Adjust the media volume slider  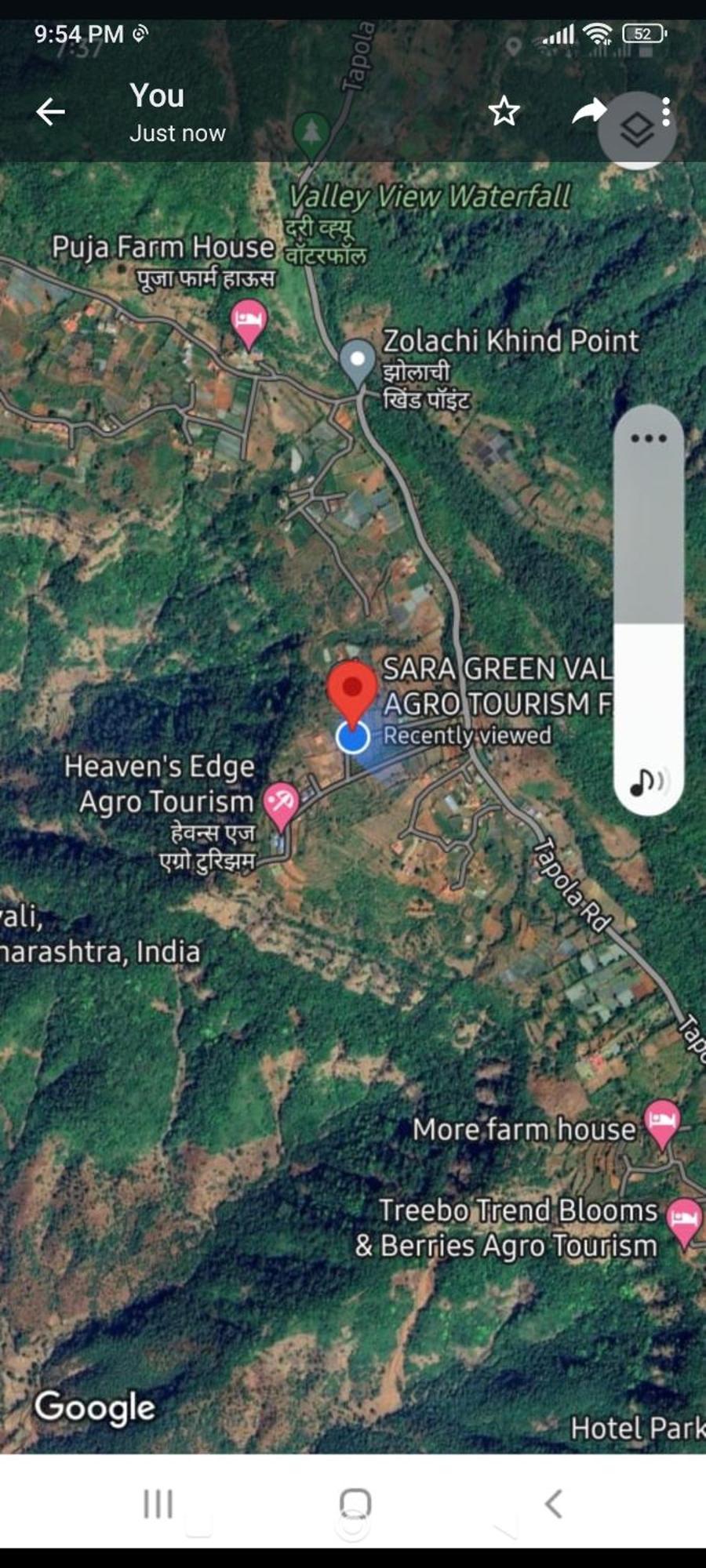(649, 623)
